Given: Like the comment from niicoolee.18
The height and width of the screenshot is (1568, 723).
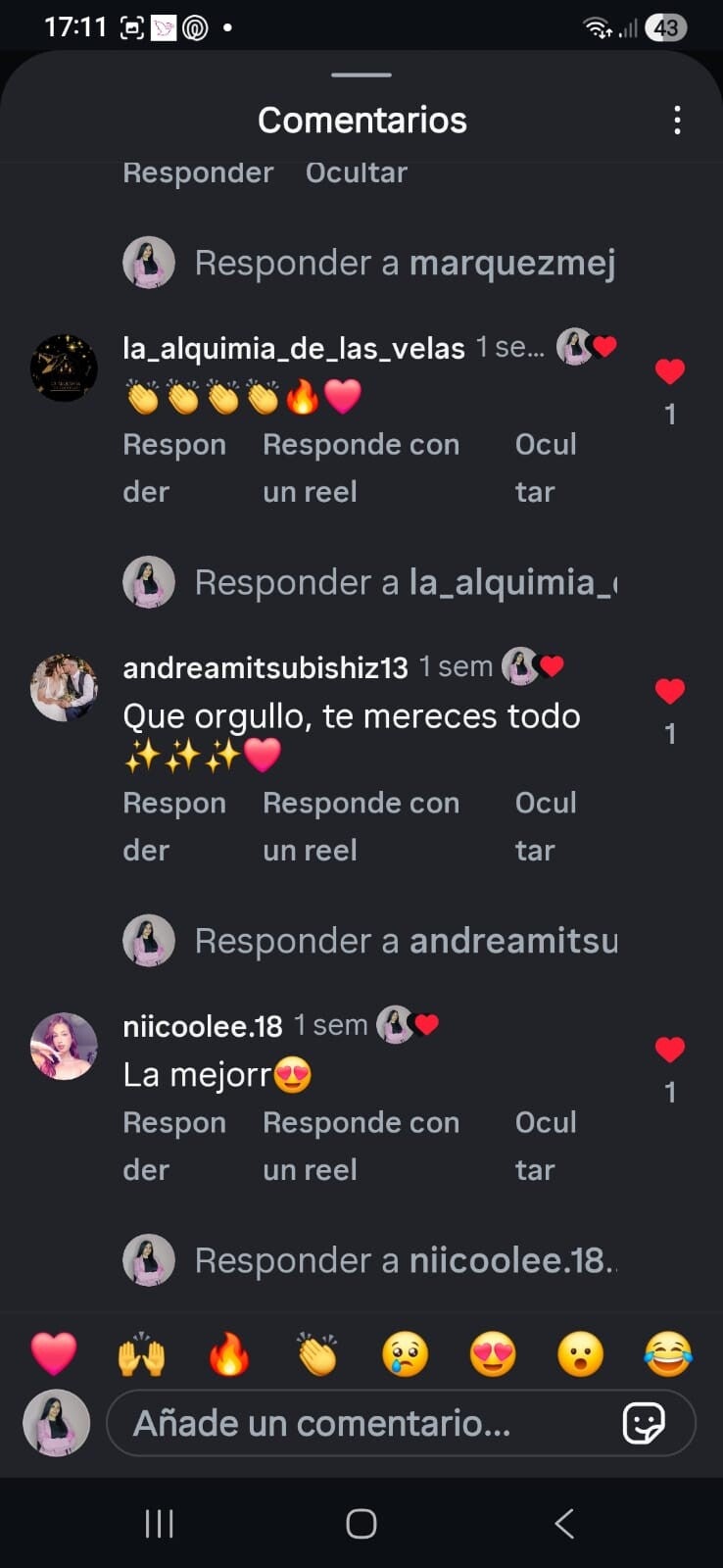Looking at the screenshot, I should click(x=670, y=1051).
